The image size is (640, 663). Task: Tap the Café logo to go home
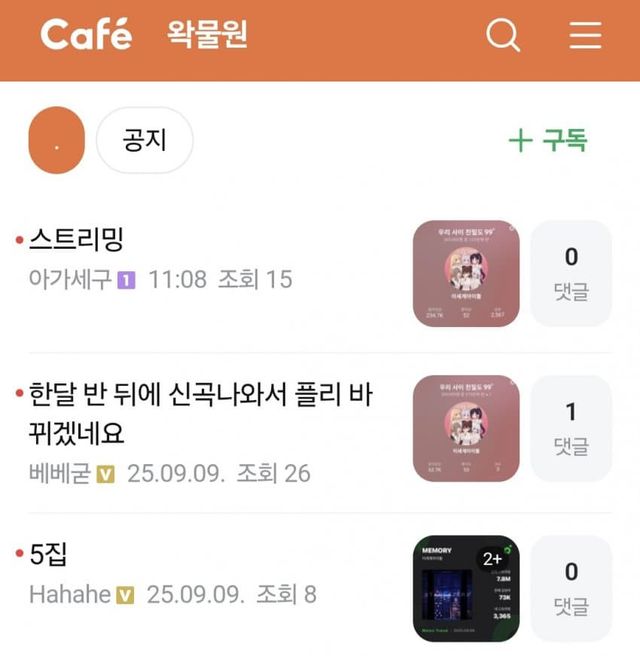pos(86,35)
